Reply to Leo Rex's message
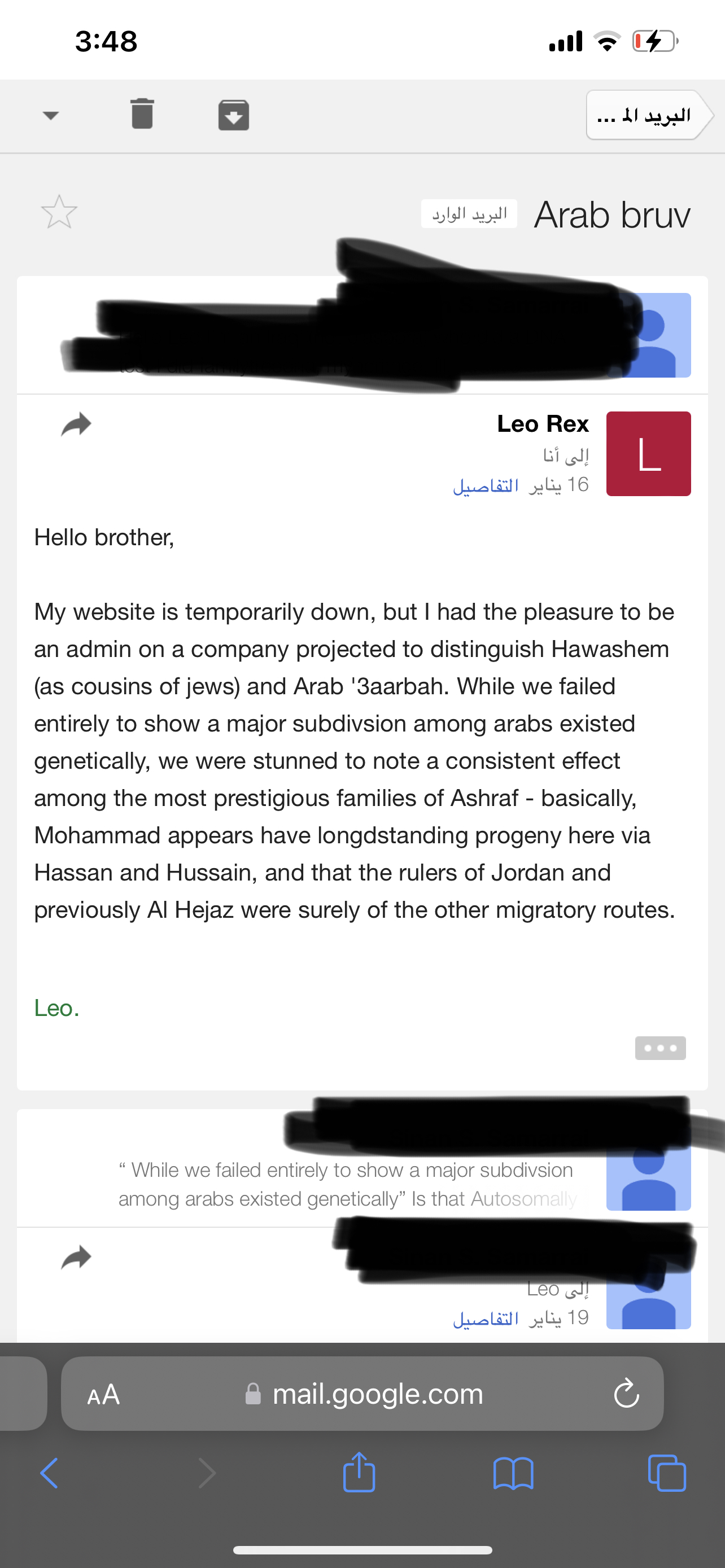This screenshot has height=1568, width=725. 76,425
